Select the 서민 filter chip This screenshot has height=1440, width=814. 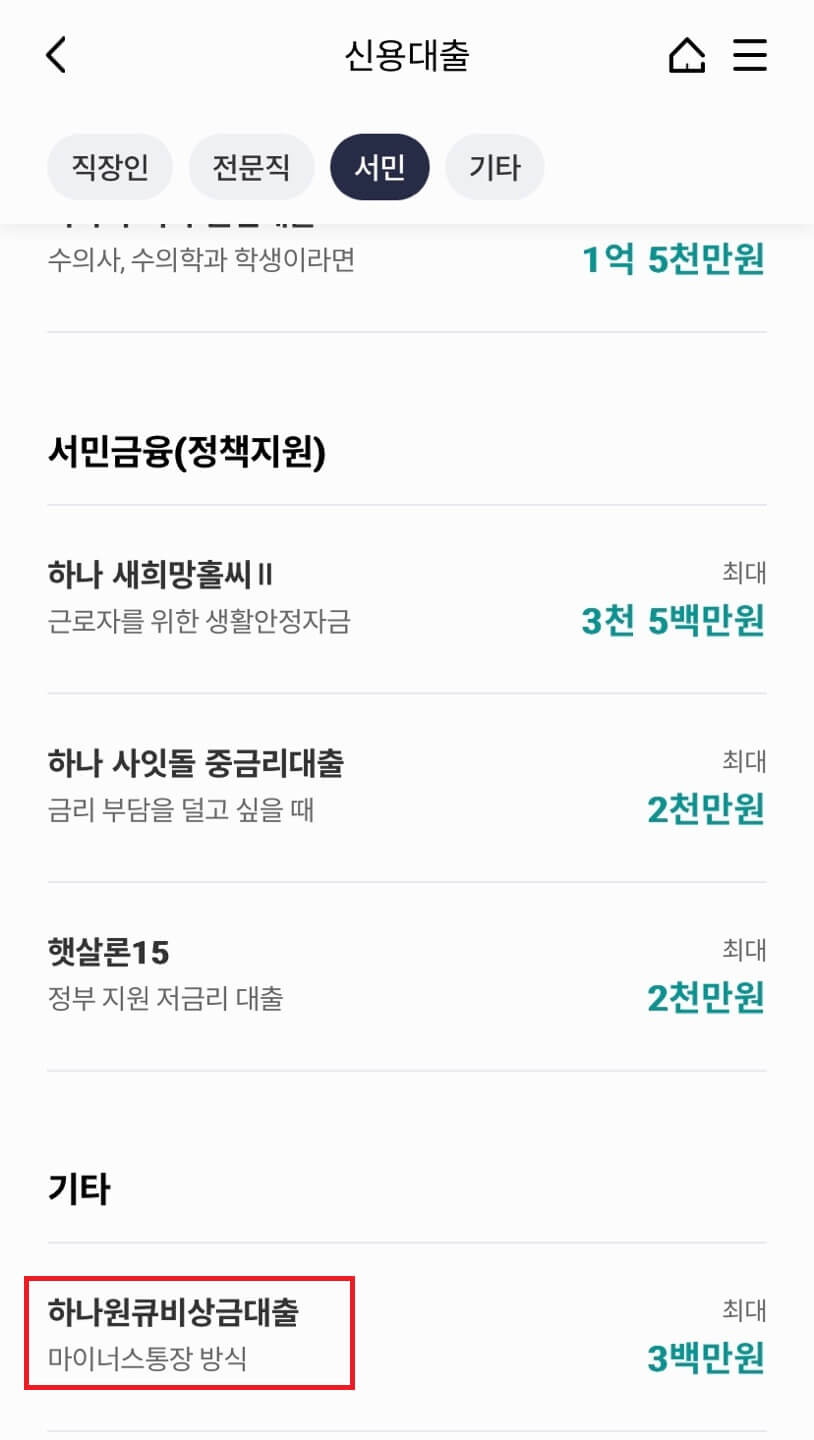[x=380, y=167]
